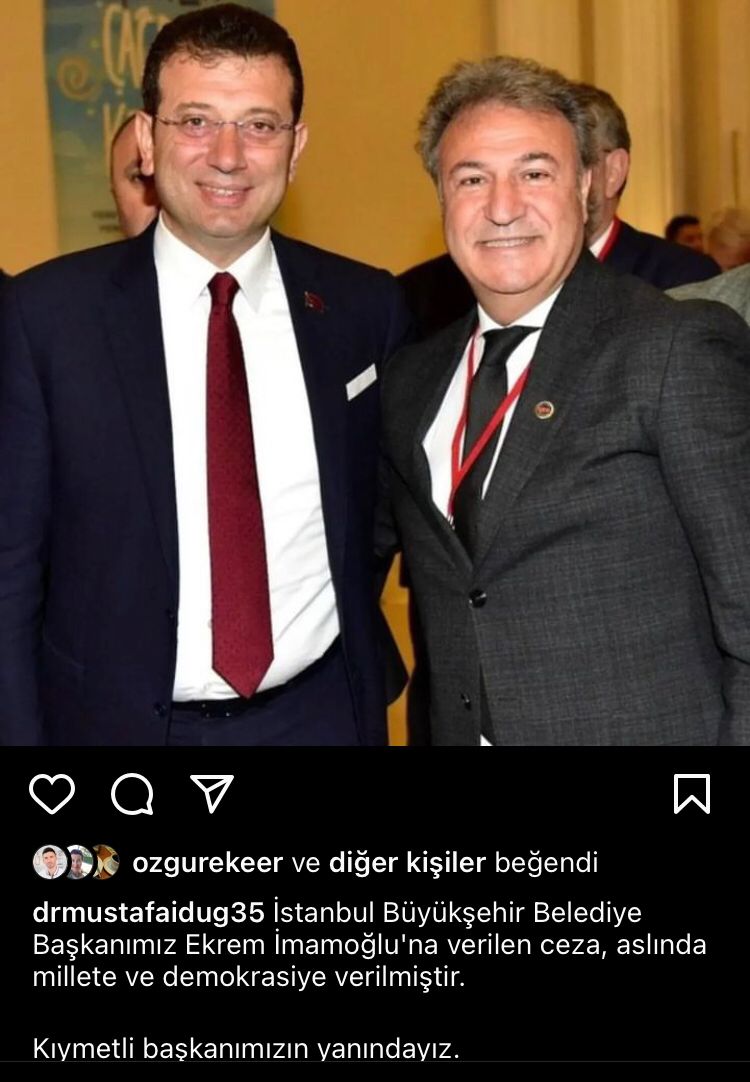750x1082 pixels.
Task: View the list of diğer kişiler likes
Action: (407, 862)
